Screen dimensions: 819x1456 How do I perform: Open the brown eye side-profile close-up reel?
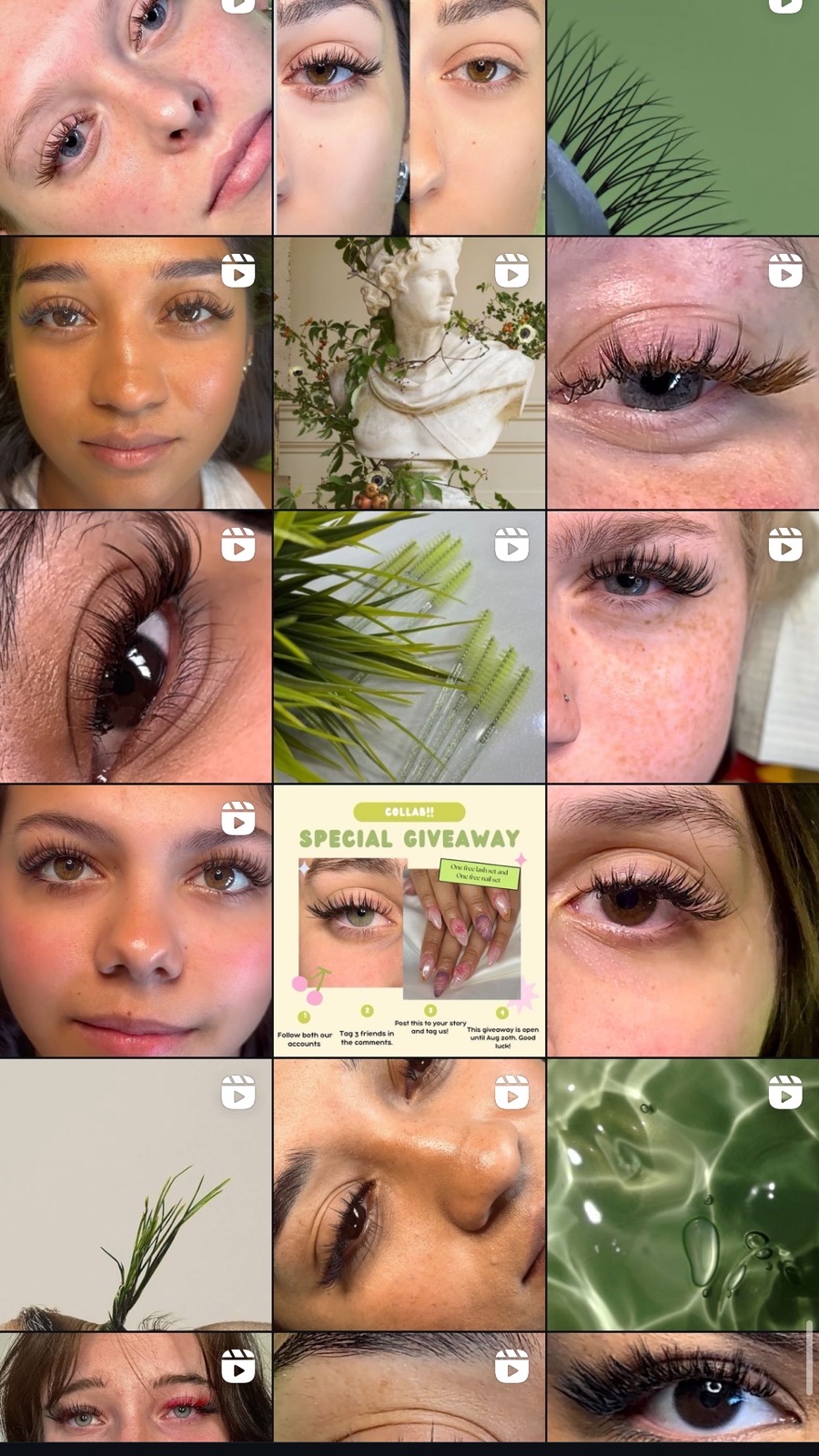(136, 647)
